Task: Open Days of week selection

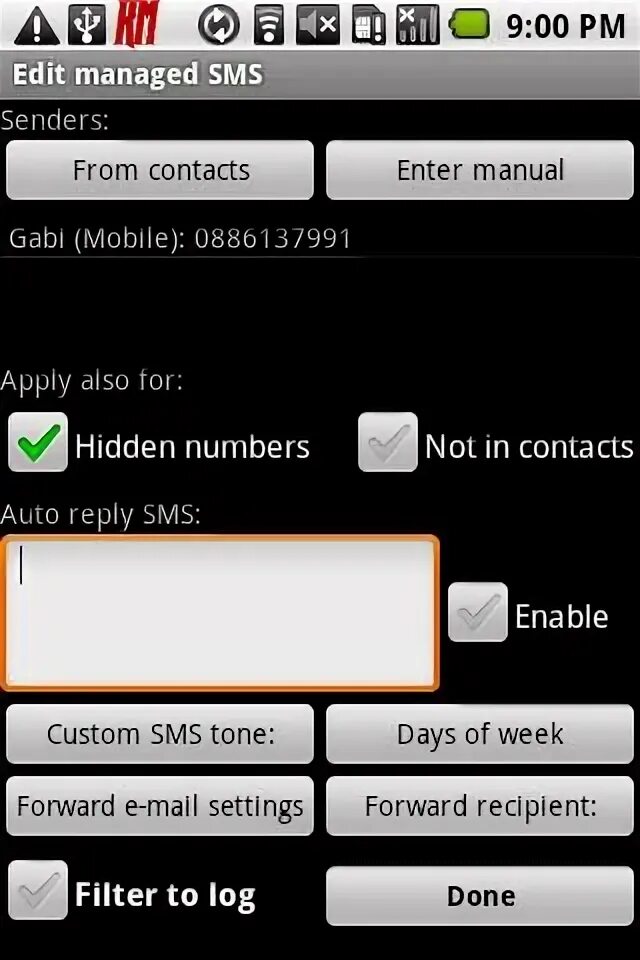Action: (480, 734)
